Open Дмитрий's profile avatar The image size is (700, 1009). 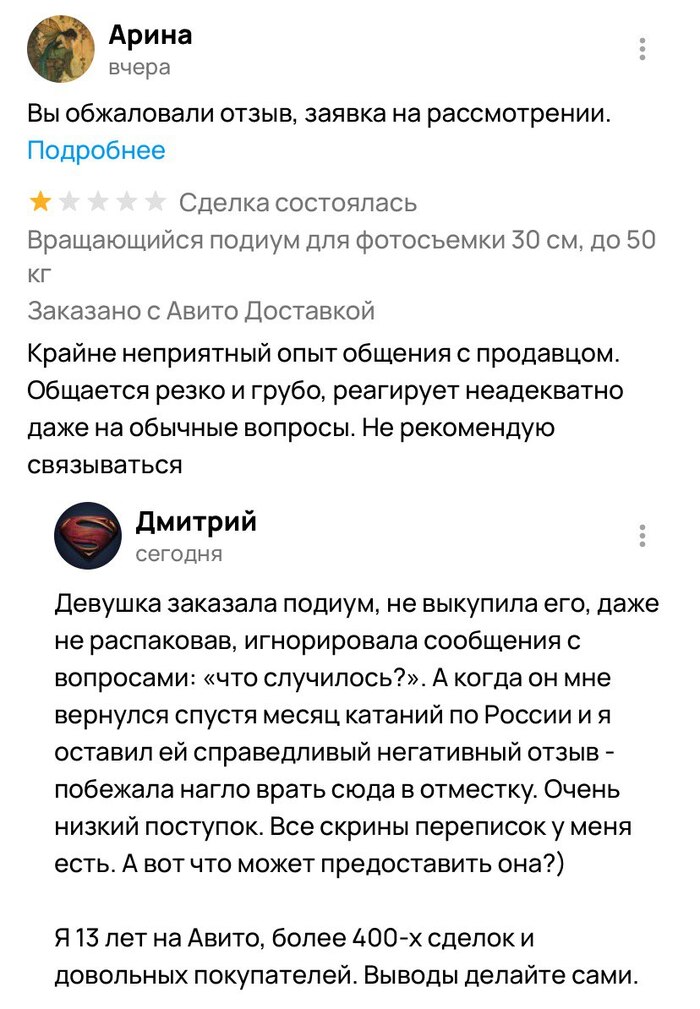[x=88, y=535]
